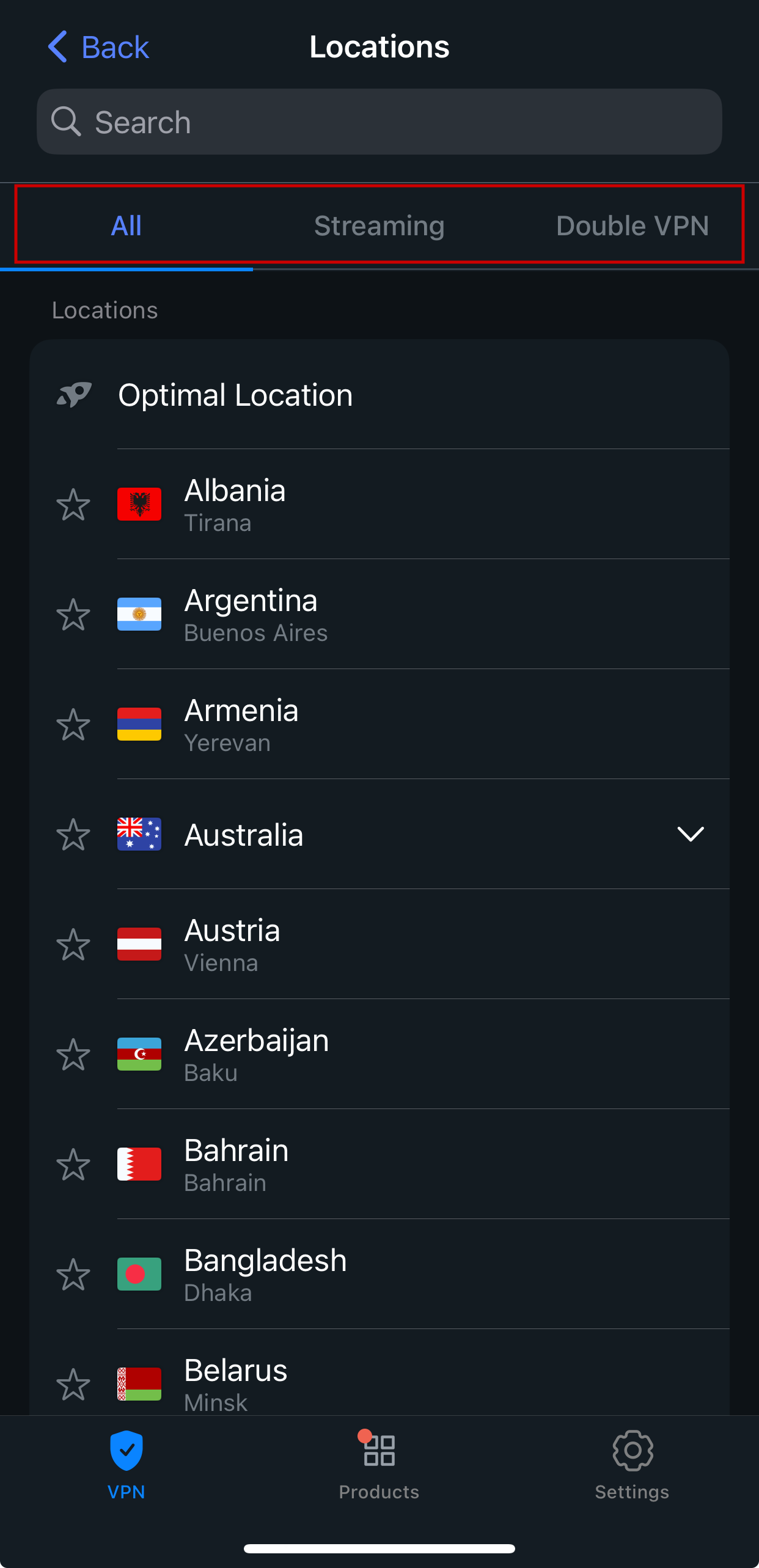Click the Argentina flag icon

(139, 614)
